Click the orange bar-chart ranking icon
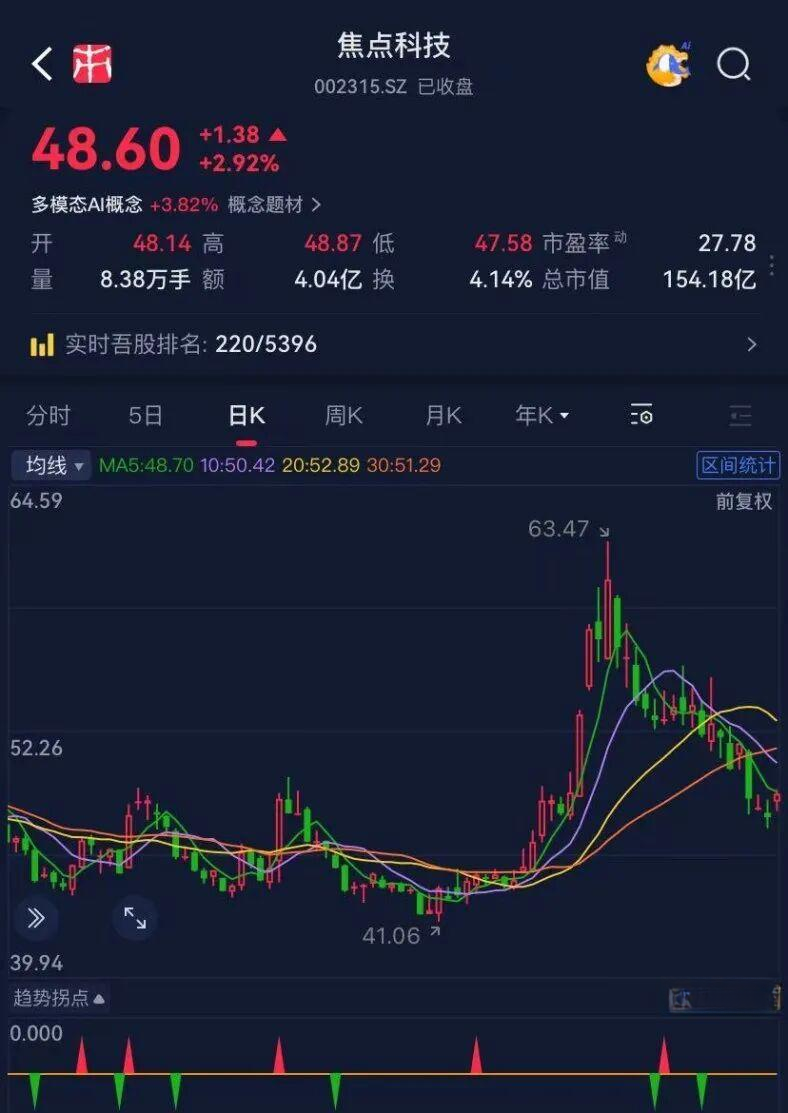The image size is (788, 1113). (x=41, y=344)
